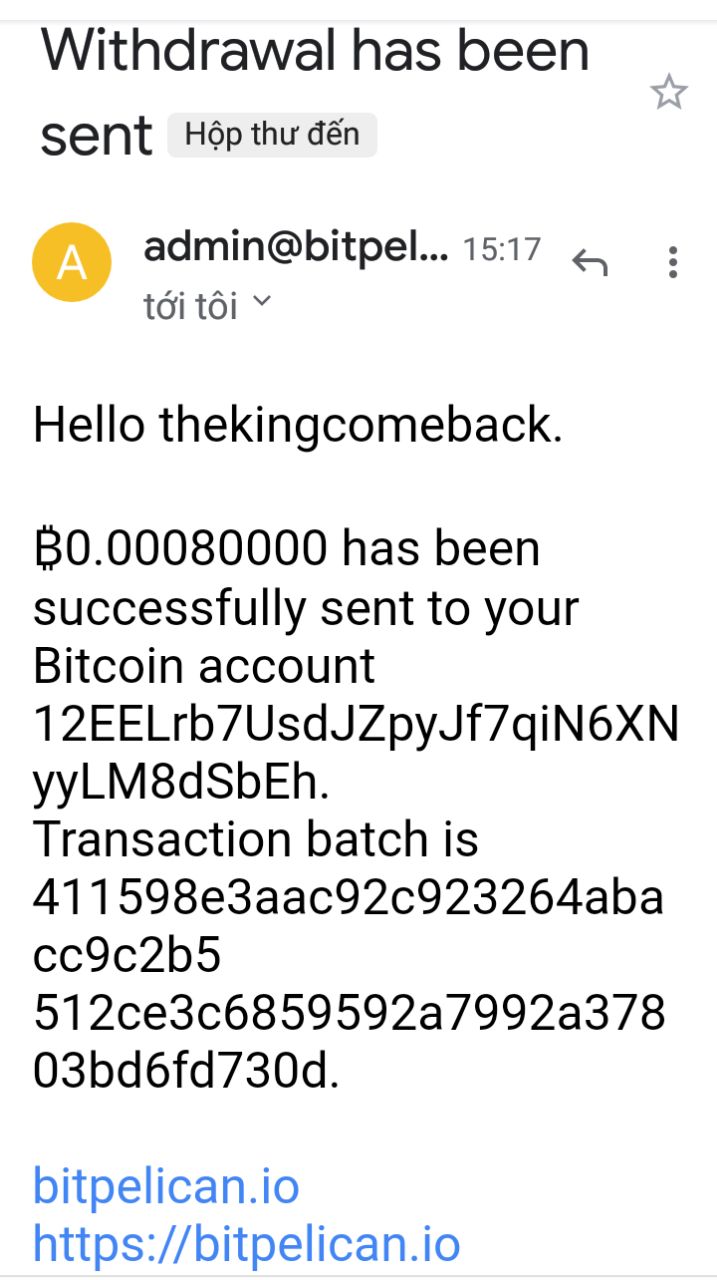Expand recipient details next to tới tôi
The image size is (717, 1280).
[x=261, y=301]
